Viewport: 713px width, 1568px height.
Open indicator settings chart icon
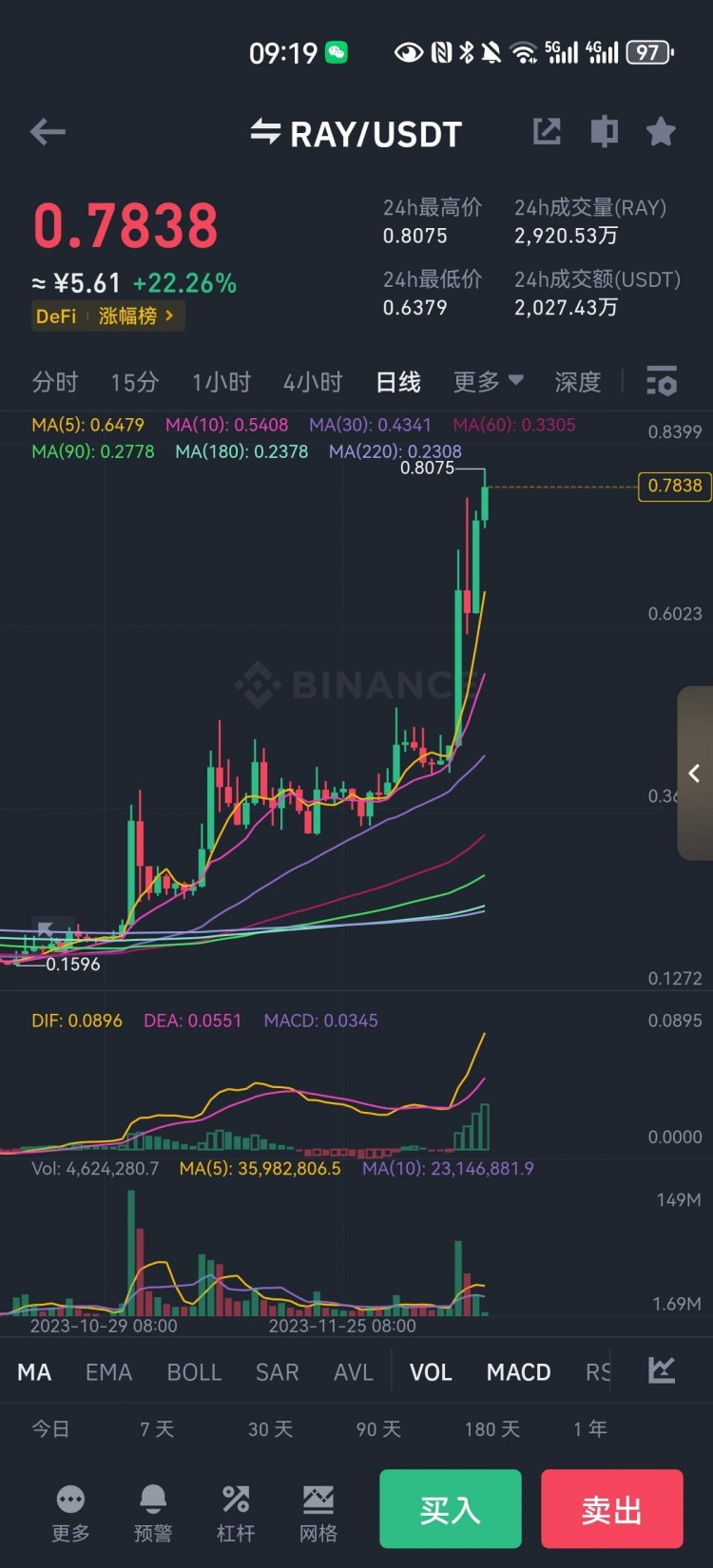[x=662, y=1370]
